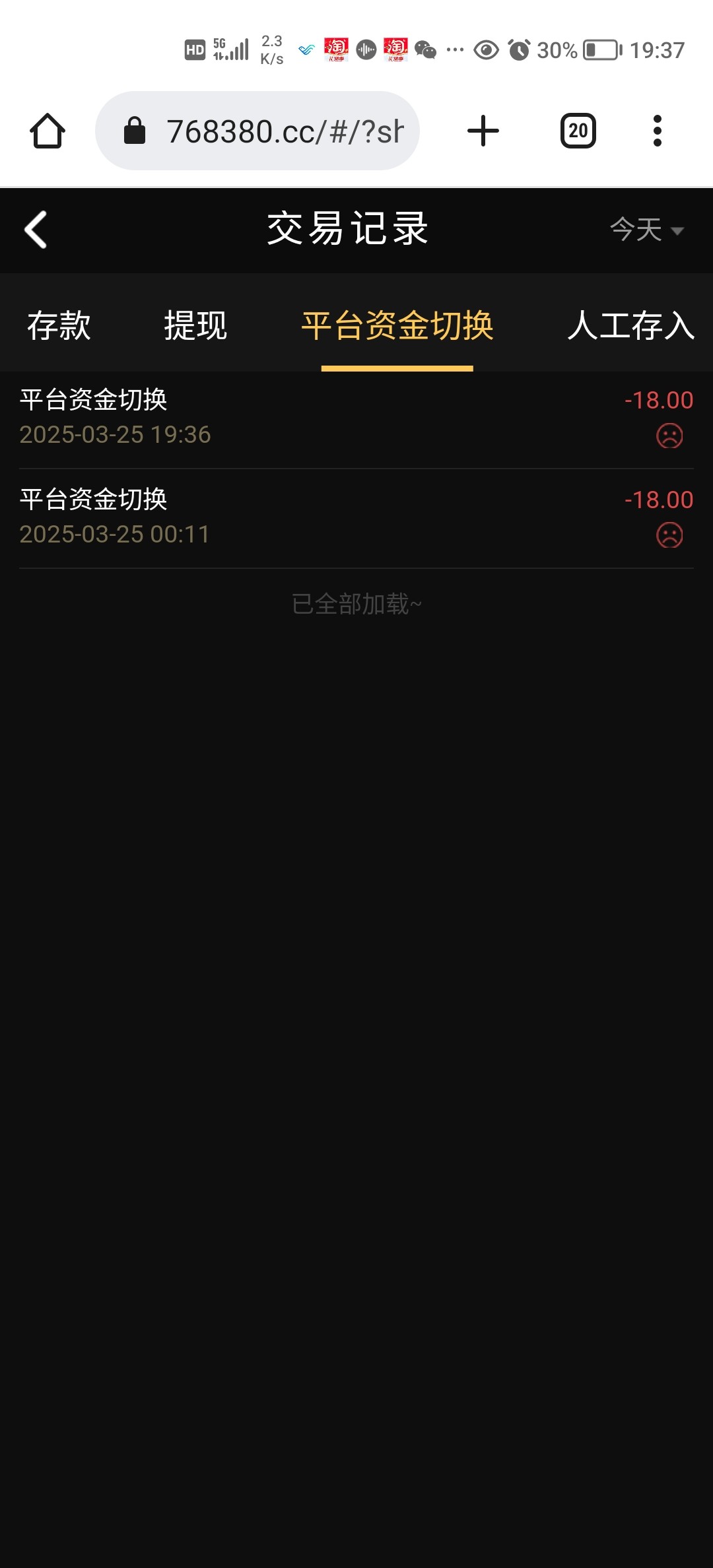
Task: Open a new browser tab
Action: pos(483,131)
